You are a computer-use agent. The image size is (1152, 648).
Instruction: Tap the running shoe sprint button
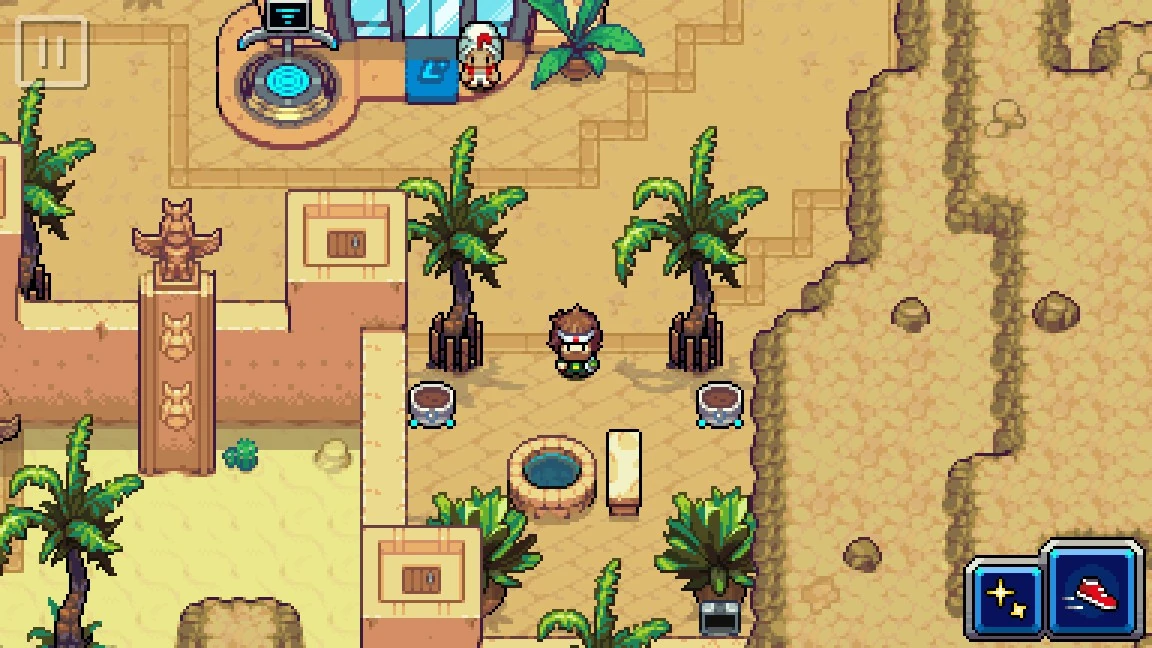pos(1092,590)
